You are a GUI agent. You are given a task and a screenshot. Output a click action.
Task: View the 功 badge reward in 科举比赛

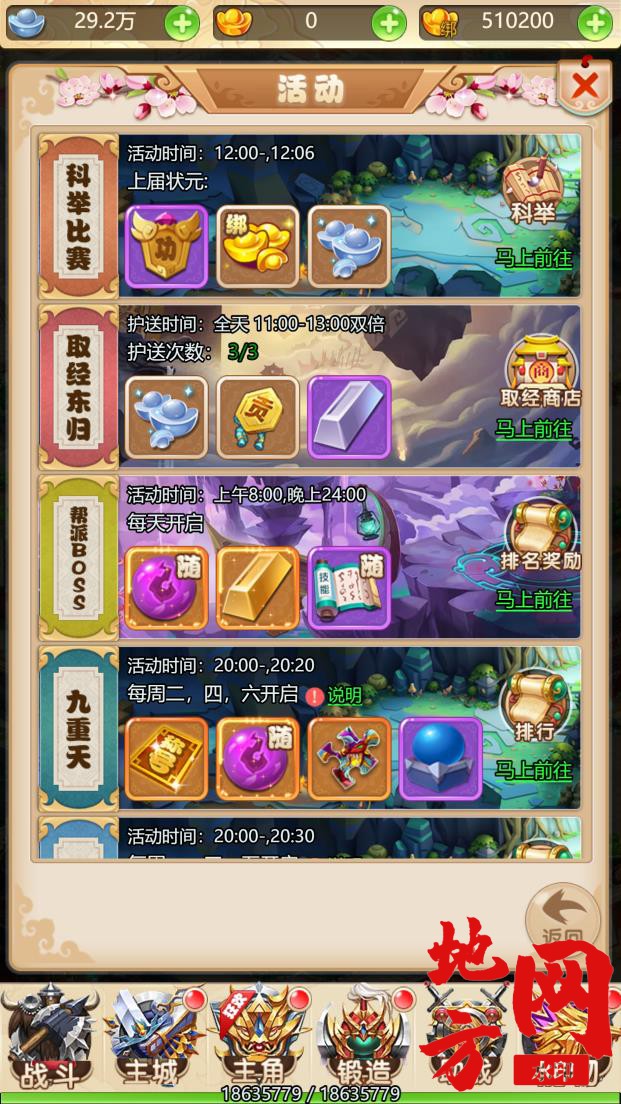click(x=166, y=246)
